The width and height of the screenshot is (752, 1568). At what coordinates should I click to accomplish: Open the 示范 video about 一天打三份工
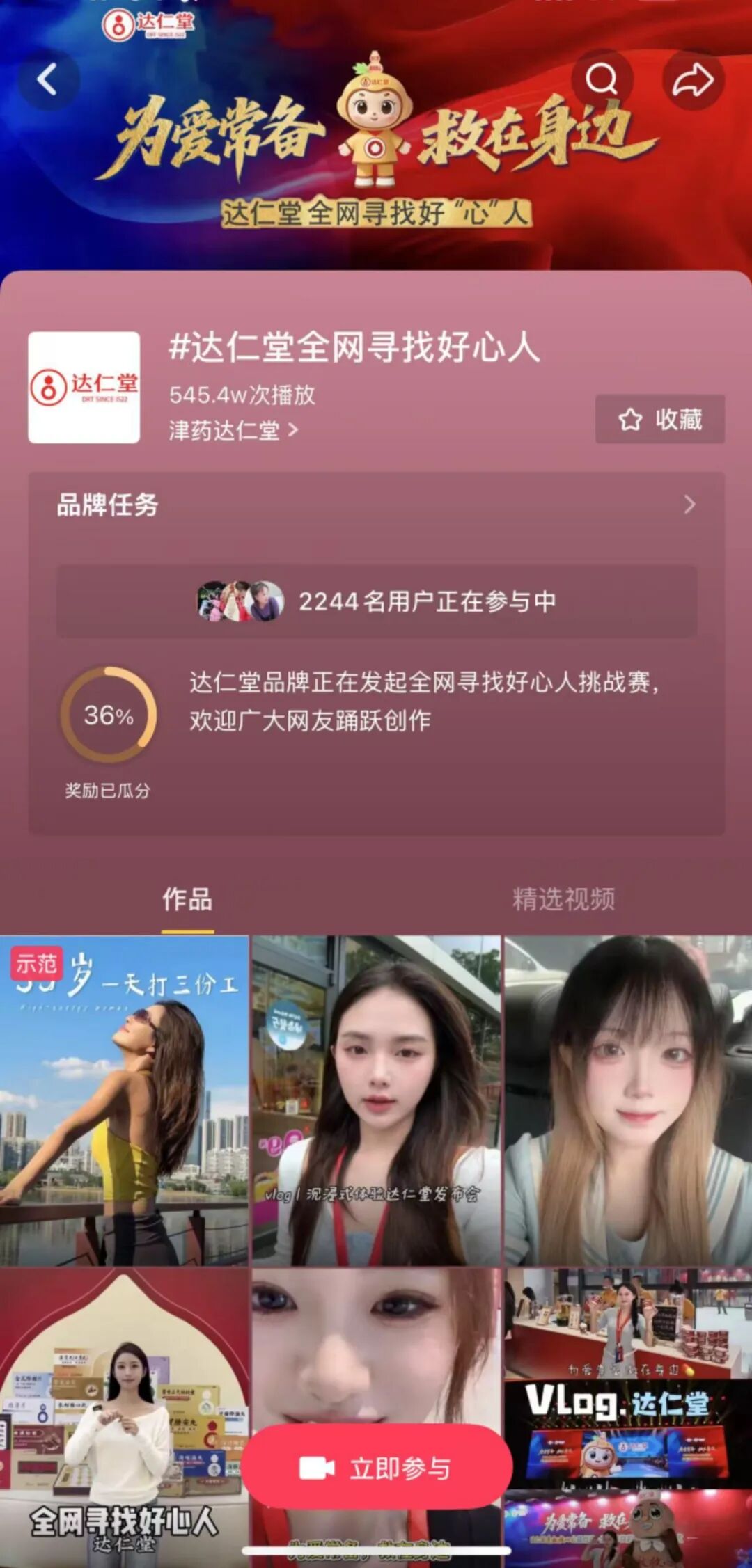tap(124, 1100)
